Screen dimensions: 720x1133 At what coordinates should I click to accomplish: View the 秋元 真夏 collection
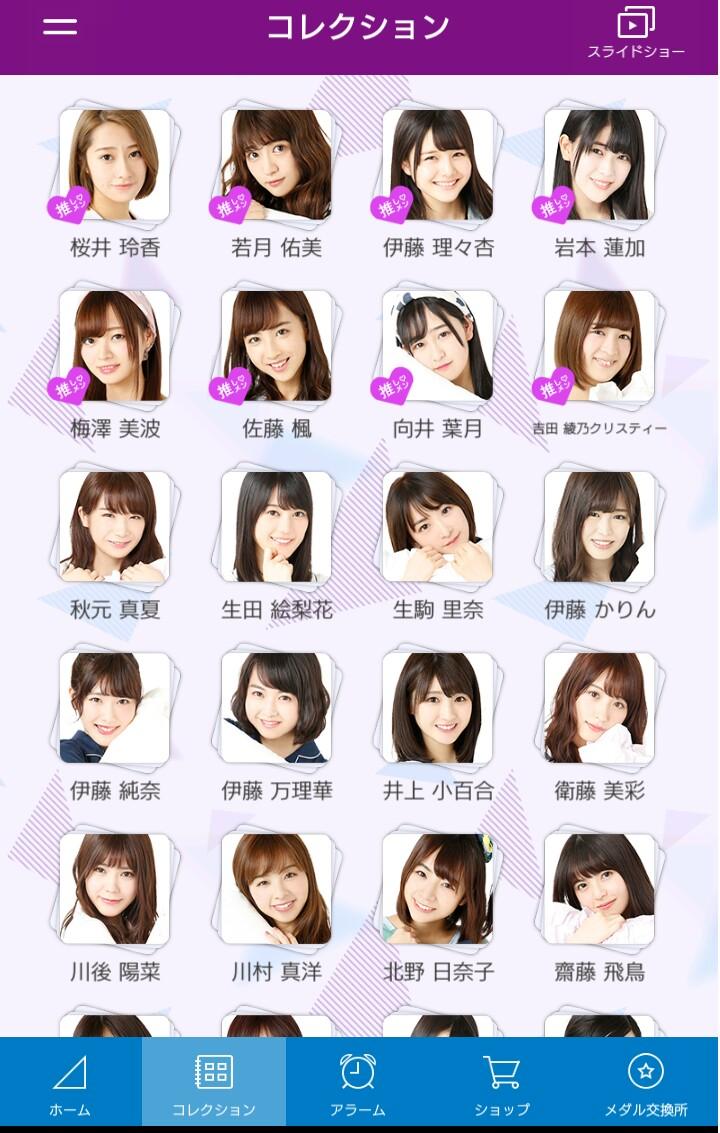[x=114, y=527]
